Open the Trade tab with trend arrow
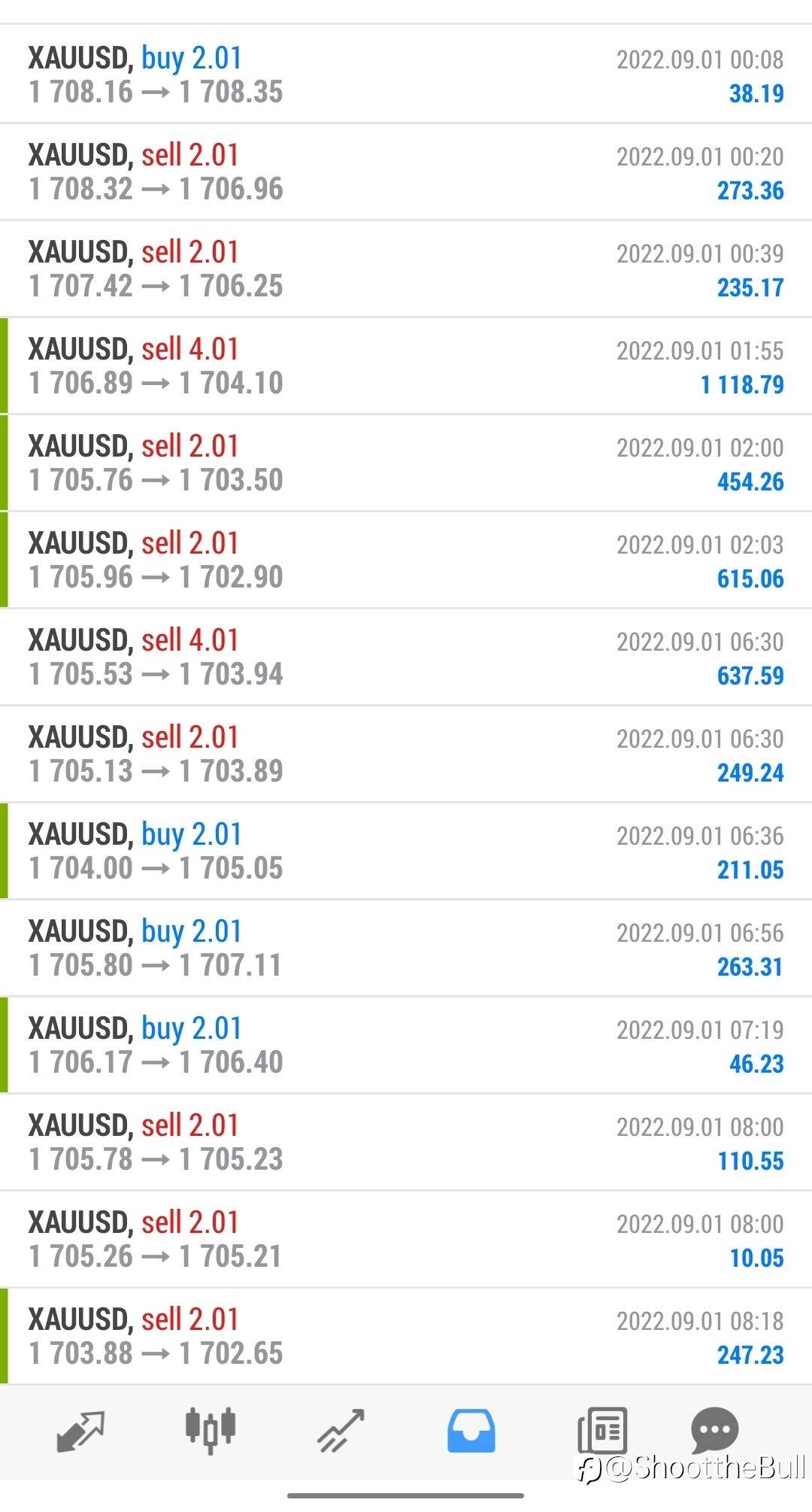The height and width of the screenshot is (1512, 812). [x=341, y=1431]
